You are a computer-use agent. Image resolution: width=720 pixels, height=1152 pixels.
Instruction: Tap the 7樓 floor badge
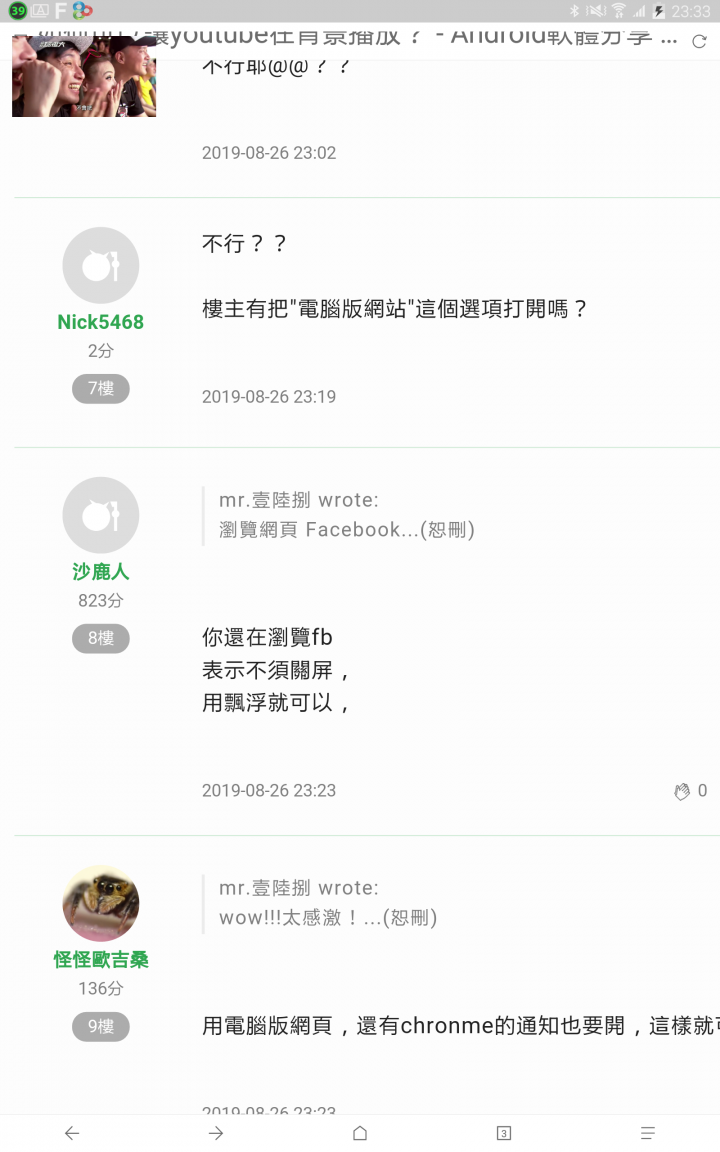click(x=100, y=388)
